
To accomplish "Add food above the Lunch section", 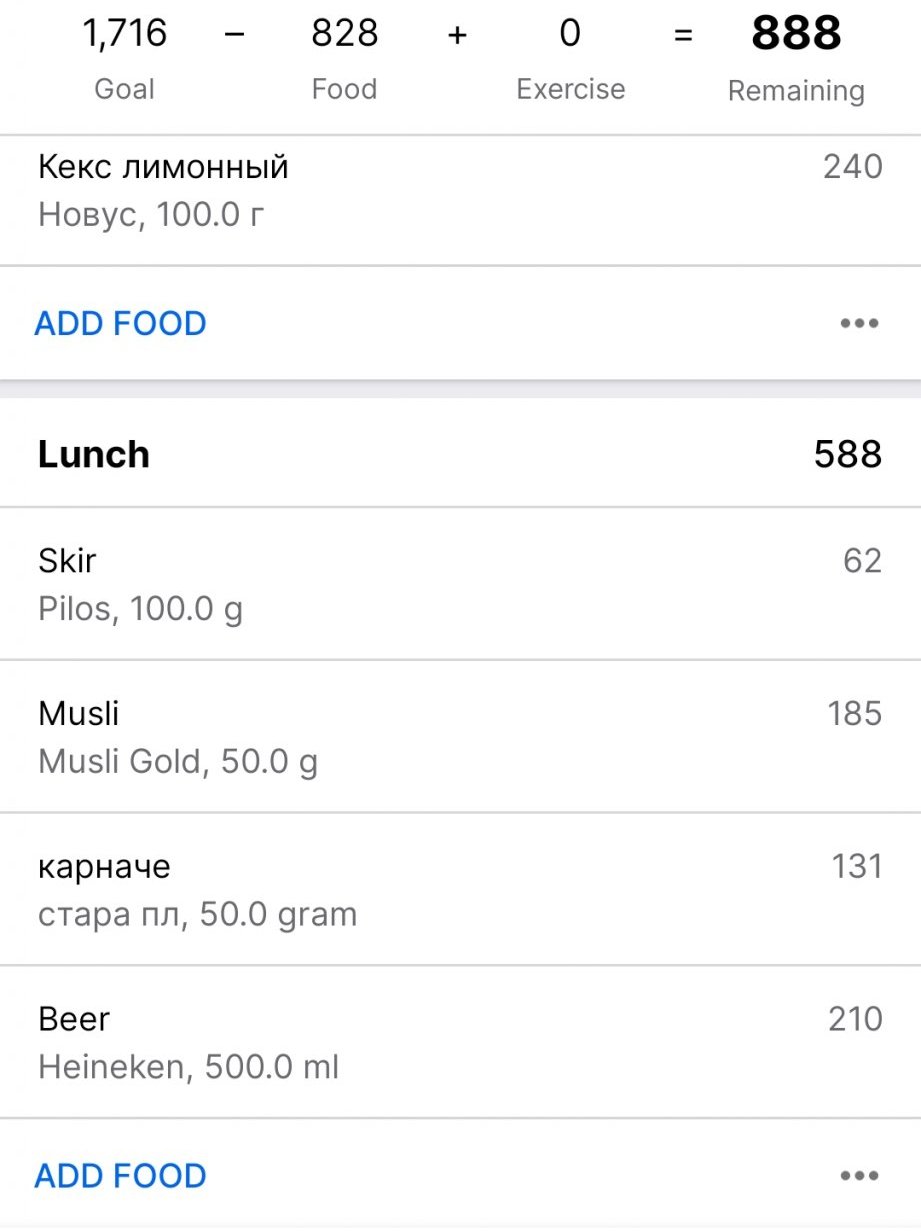I will [x=121, y=324].
